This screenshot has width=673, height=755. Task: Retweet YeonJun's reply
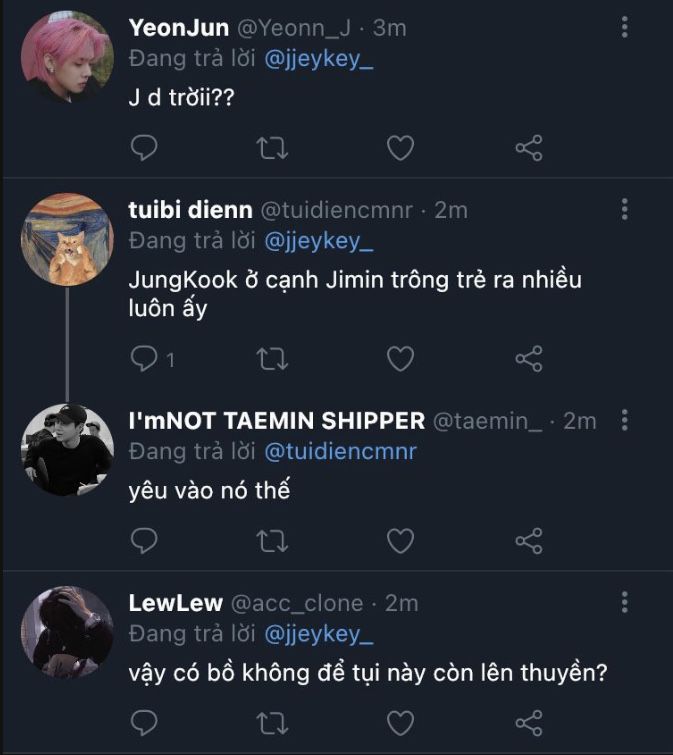[272, 149]
